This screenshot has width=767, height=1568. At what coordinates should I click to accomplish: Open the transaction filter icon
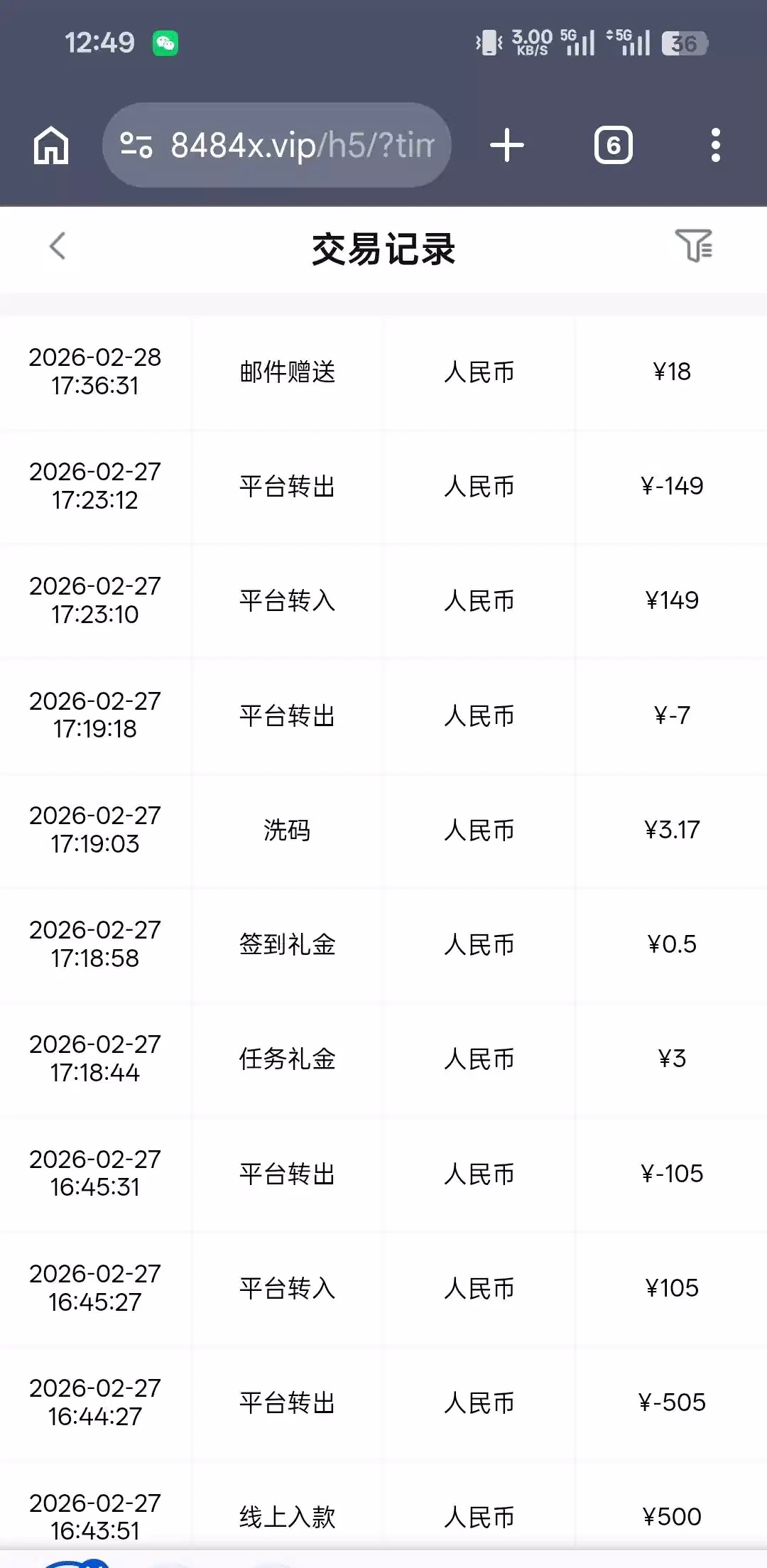pos(694,246)
